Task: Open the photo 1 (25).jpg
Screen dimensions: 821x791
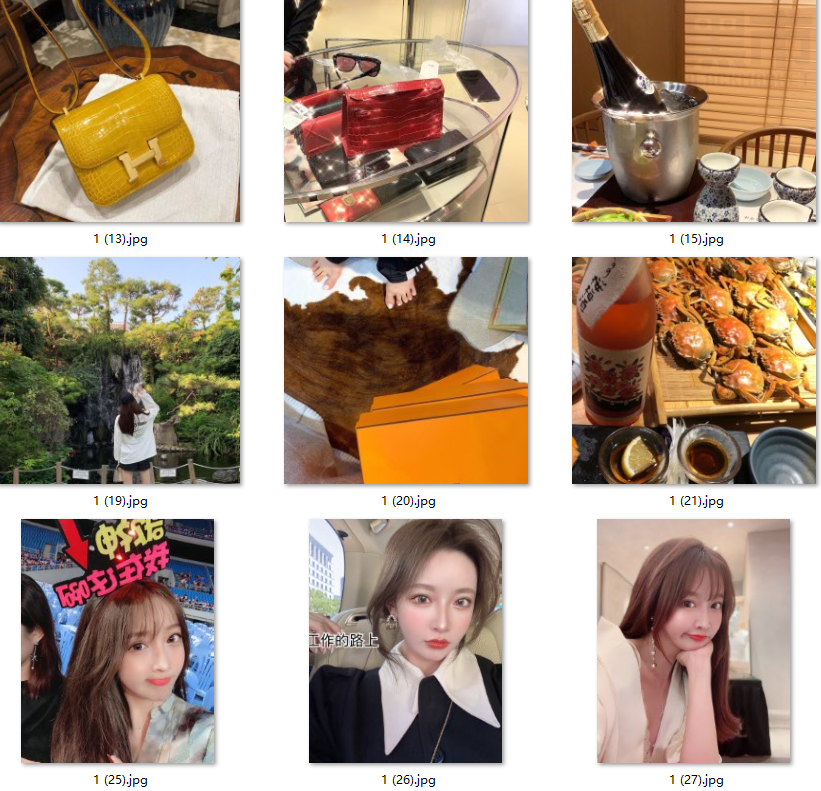Action: click(x=118, y=641)
